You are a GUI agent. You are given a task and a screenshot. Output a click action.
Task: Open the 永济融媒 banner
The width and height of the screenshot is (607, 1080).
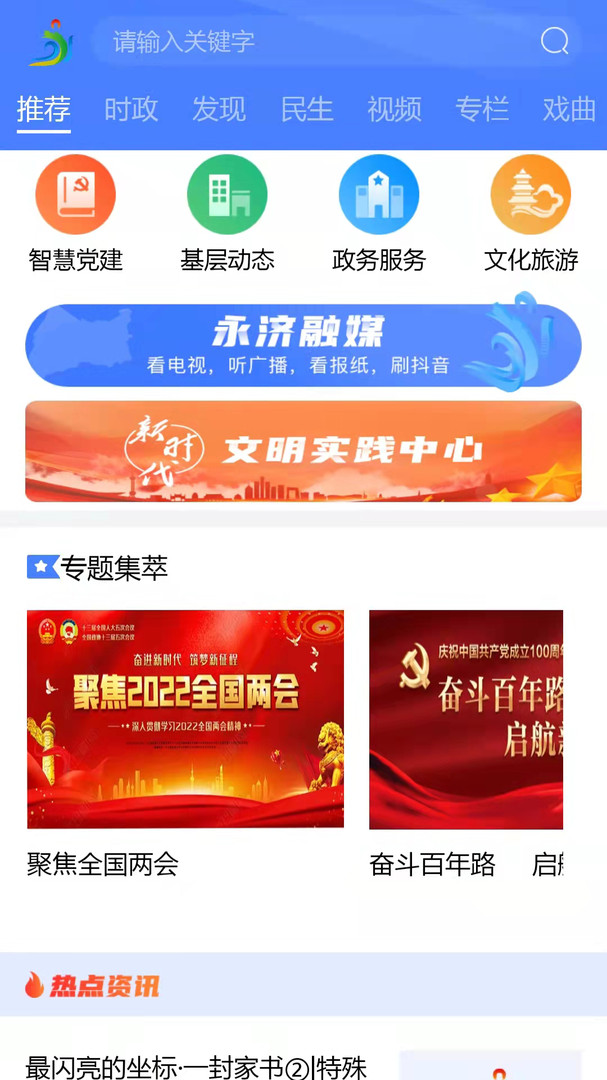pyautogui.click(x=303, y=344)
